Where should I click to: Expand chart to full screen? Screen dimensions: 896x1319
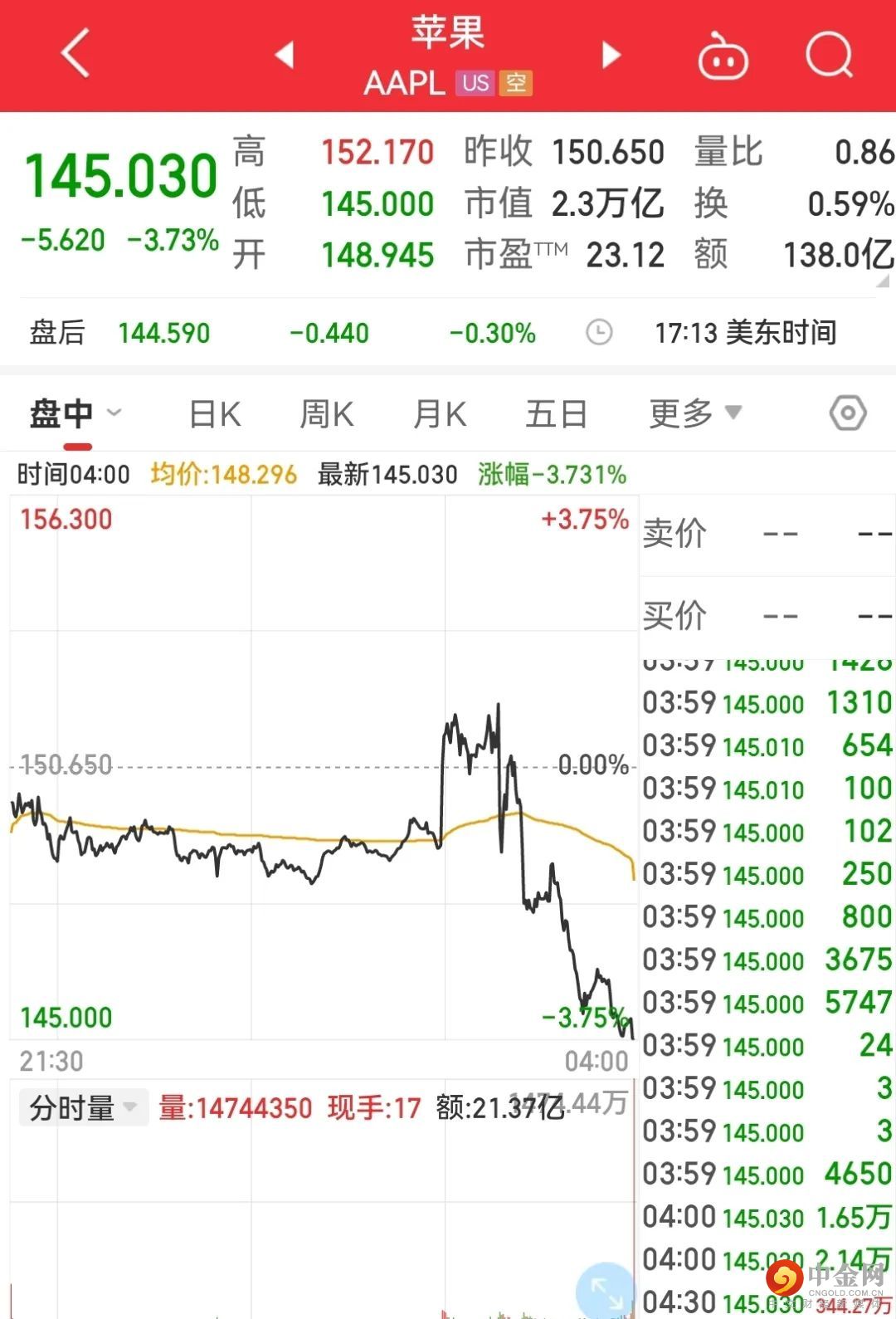point(606,1291)
